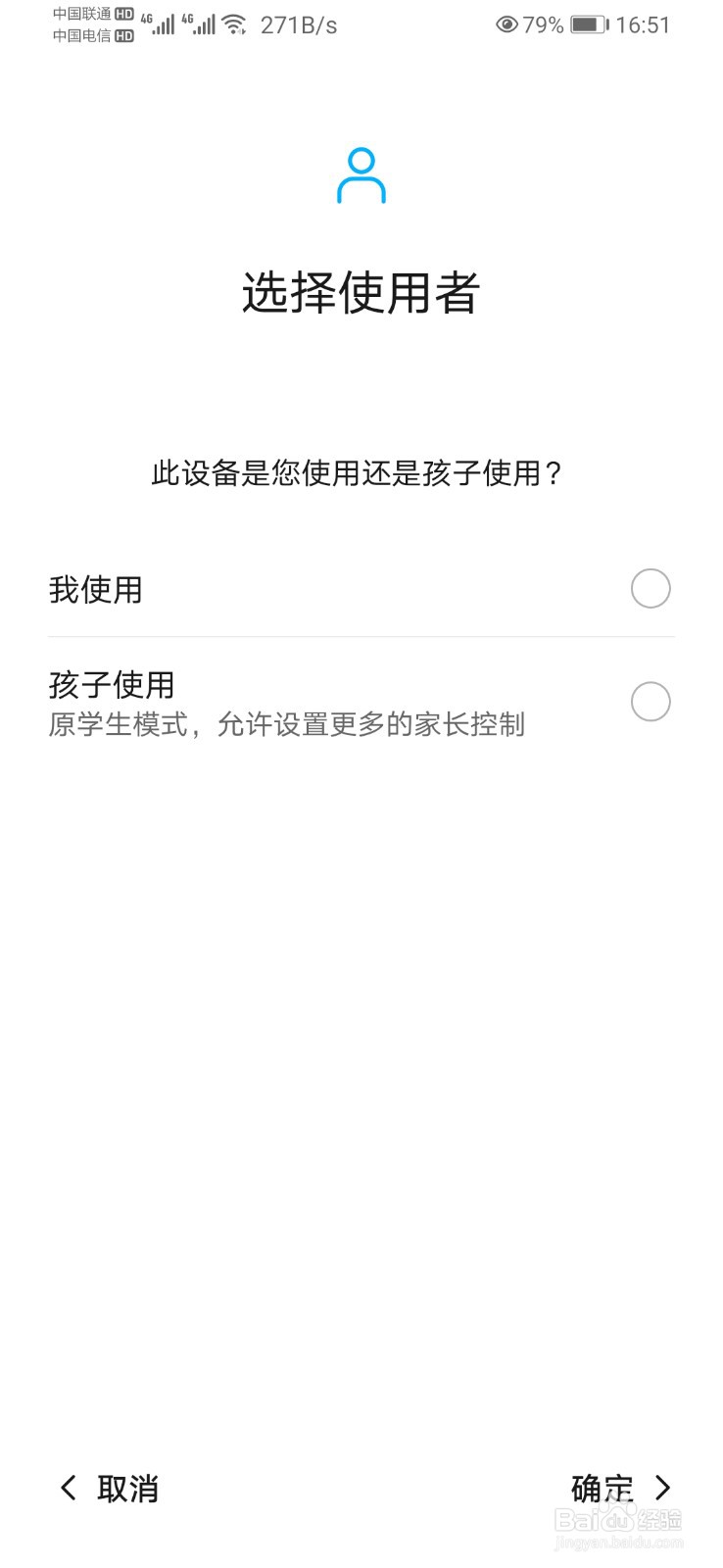Image resolution: width=723 pixels, height=1568 pixels.
Task: Choose the 孩子使用 radio option
Action: point(650,702)
